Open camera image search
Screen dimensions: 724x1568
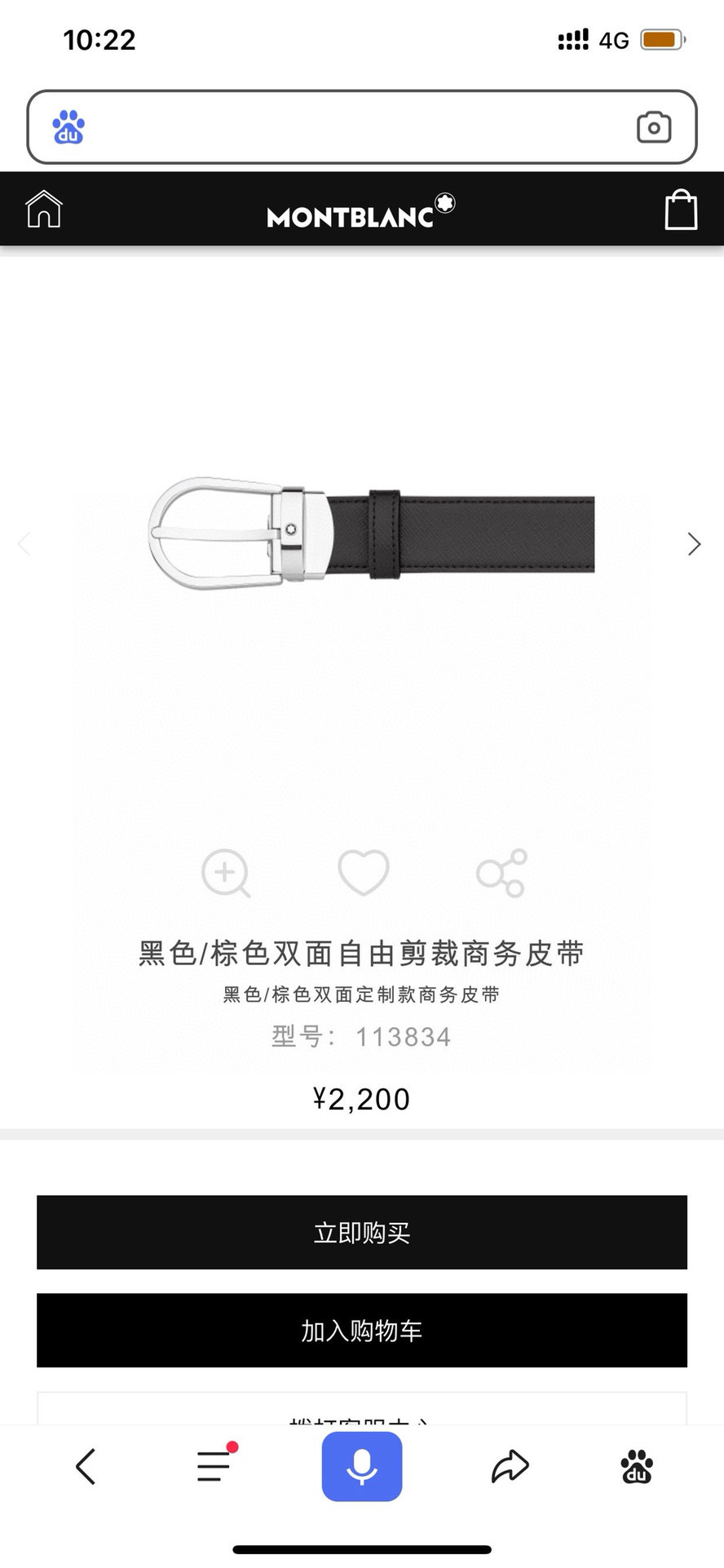coord(653,127)
